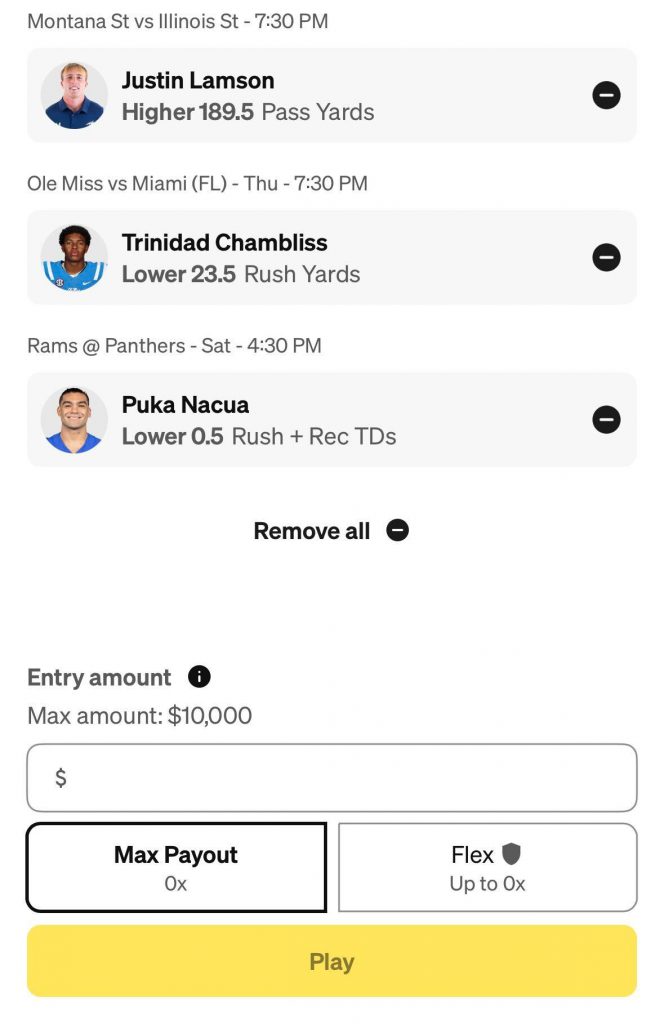Submit the lineup with Play button
The image size is (664, 1024).
click(331, 961)
